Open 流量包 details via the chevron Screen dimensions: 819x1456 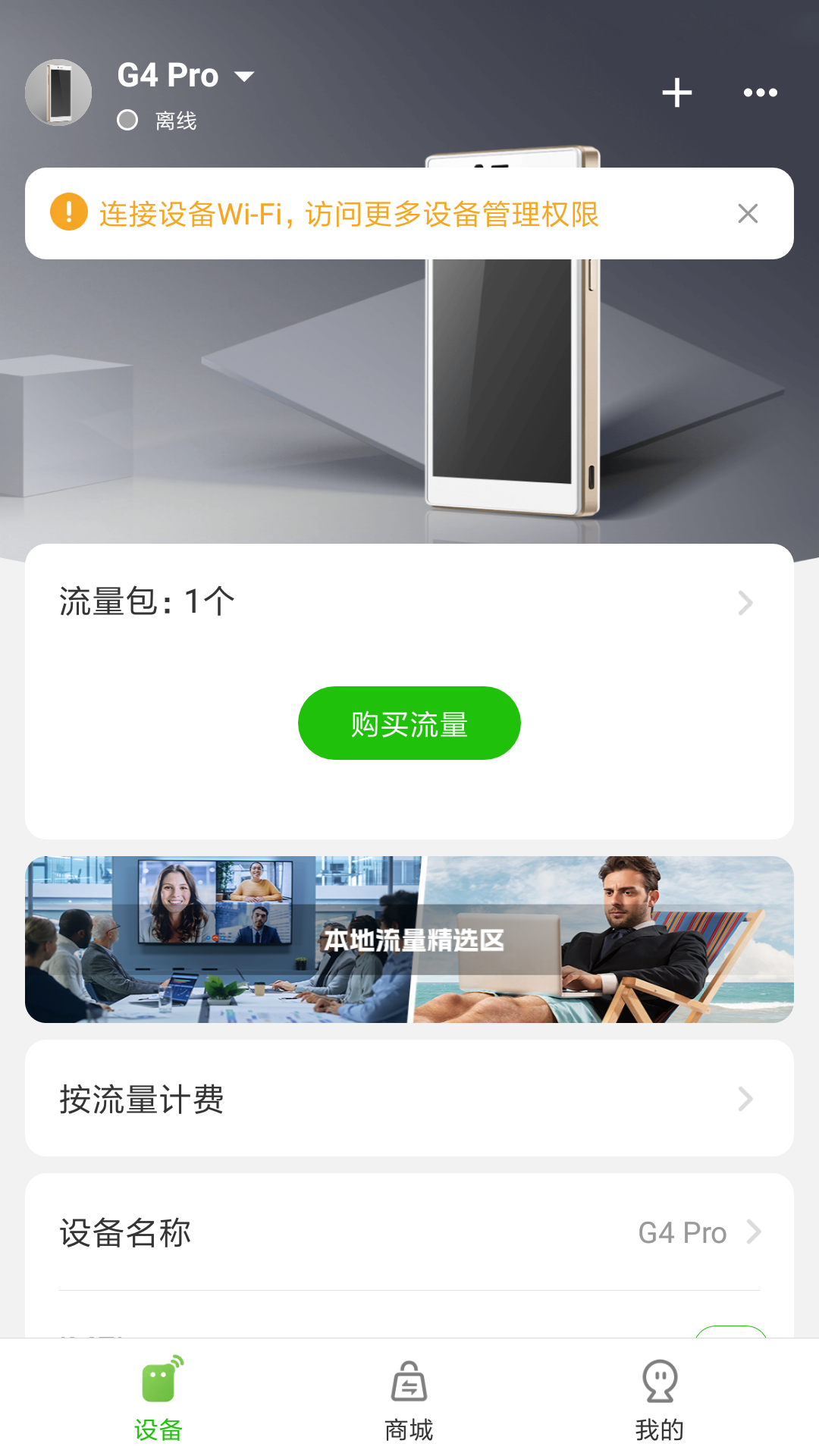pos(746,603)
